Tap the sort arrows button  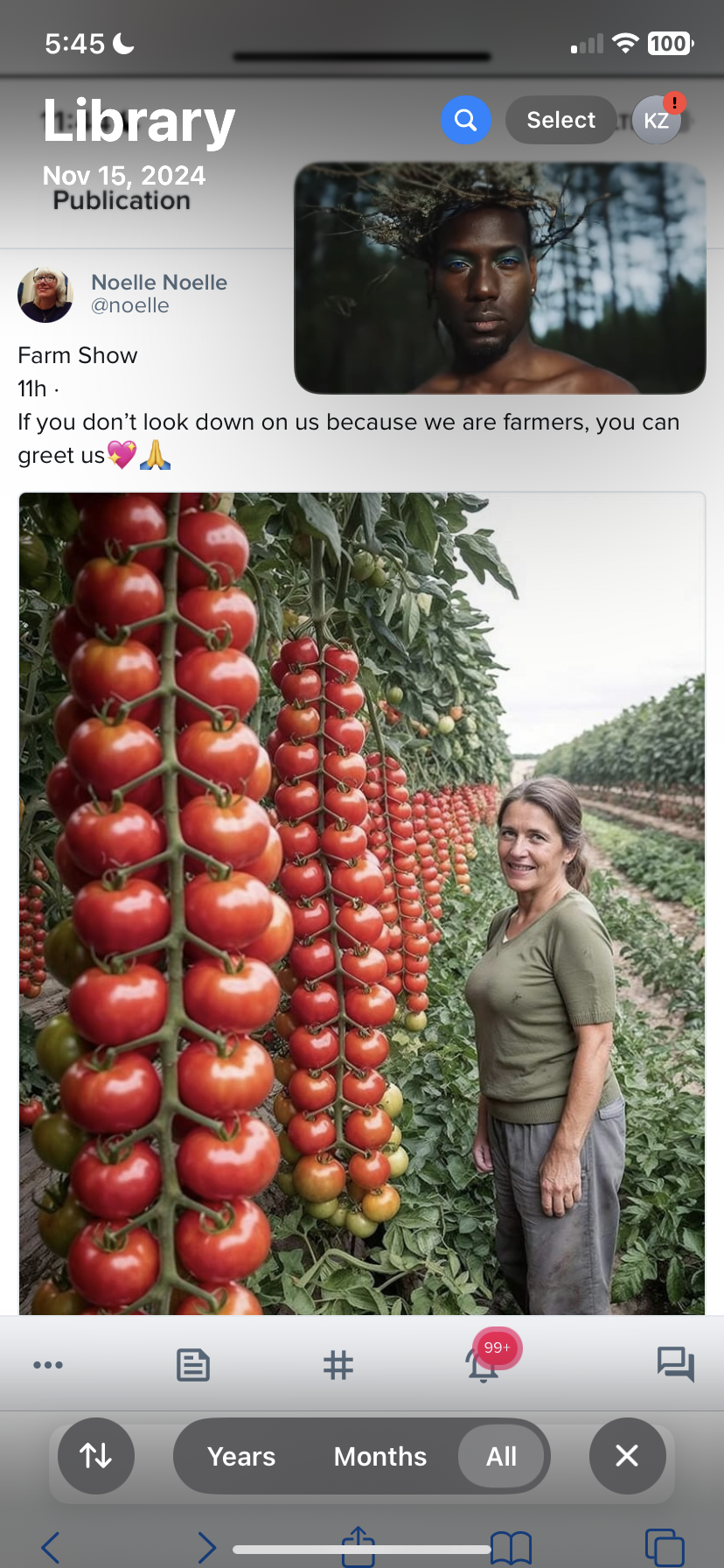tap(96, 1456)
